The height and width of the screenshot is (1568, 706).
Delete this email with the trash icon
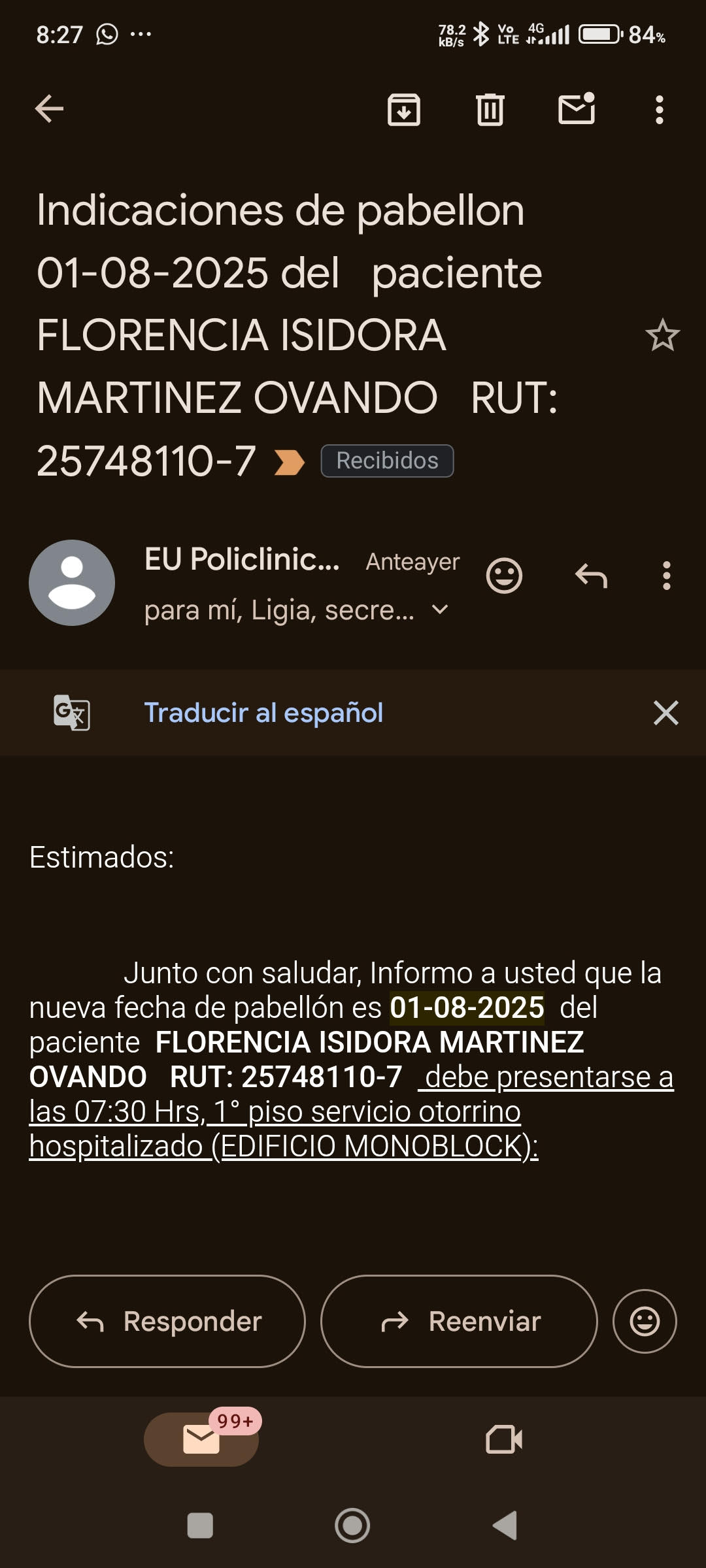tap(490, 109)
